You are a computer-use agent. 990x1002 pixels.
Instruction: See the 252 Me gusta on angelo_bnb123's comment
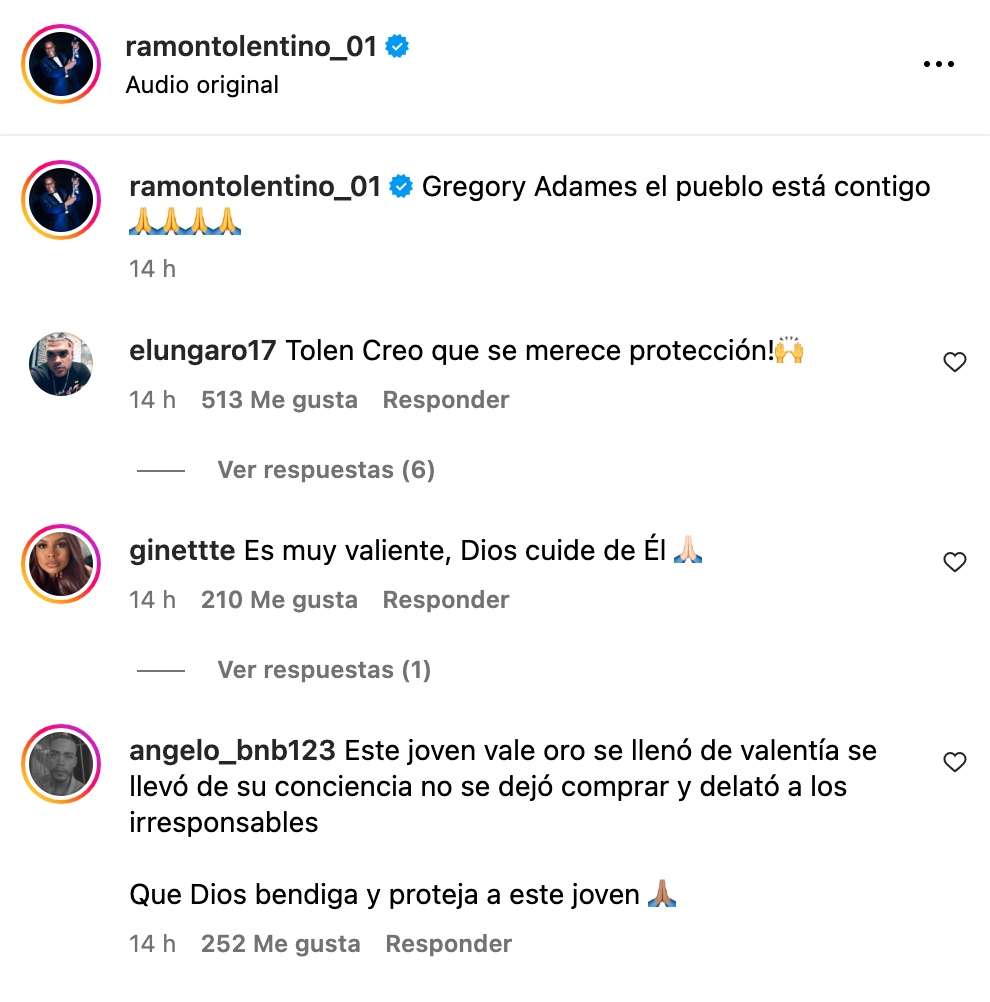pyautogui.click(x=280, y=944)
